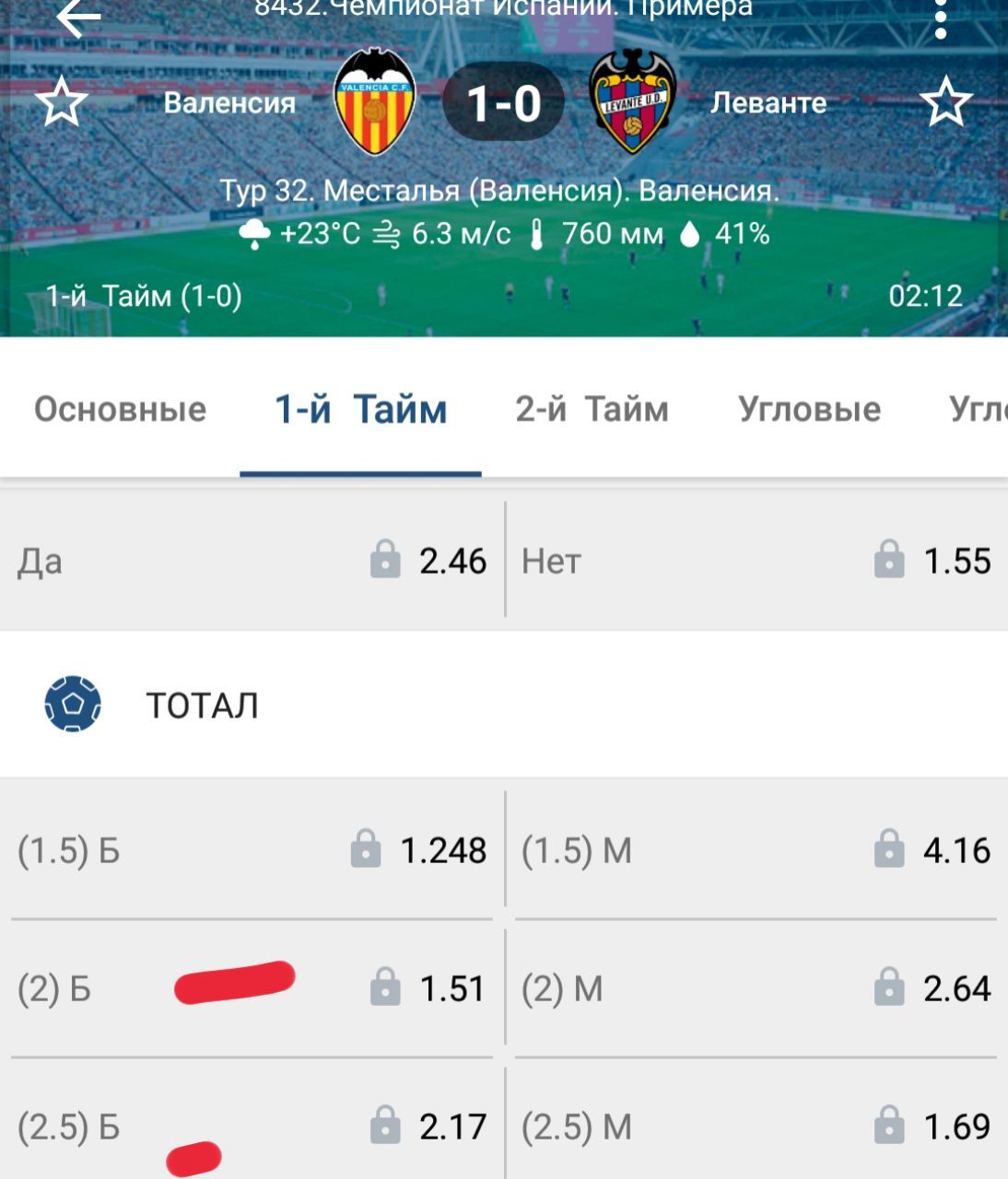The height and width of the screenshot is (1179, 1008).
Task: Open the 2-й Тайм tab
Action: 592,409
